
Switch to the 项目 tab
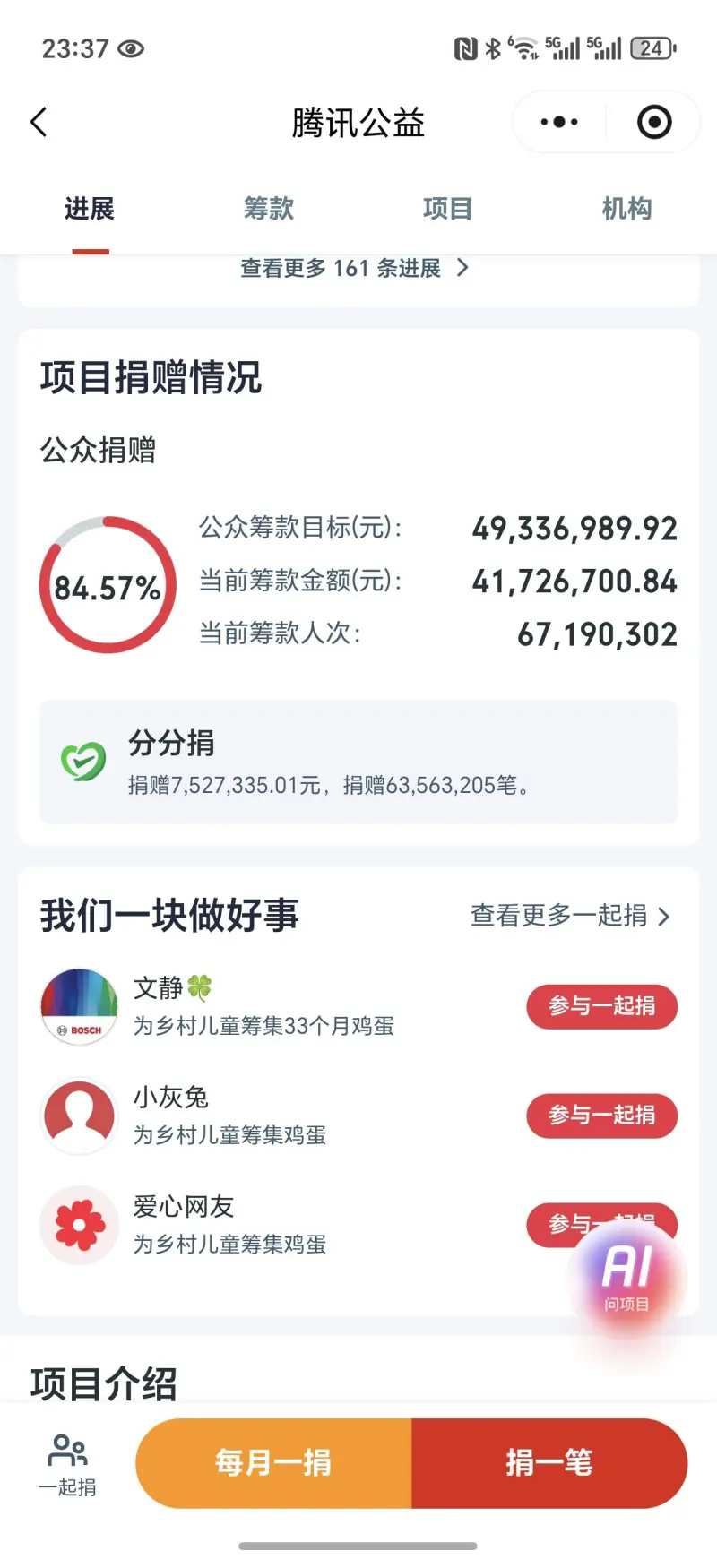pyautogui.click(x=447, y=209)
